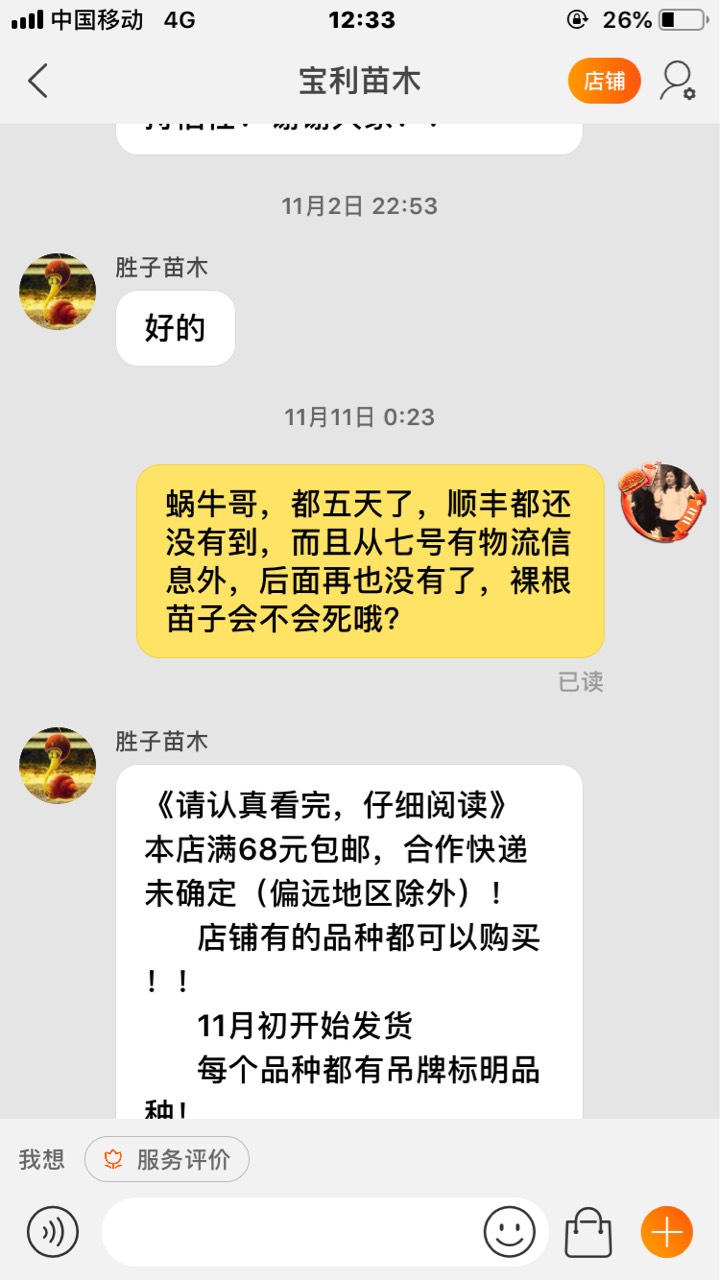The image size is (720, 1280).
Task: Open the shopping bag icon
Action: coord(588,1232)
